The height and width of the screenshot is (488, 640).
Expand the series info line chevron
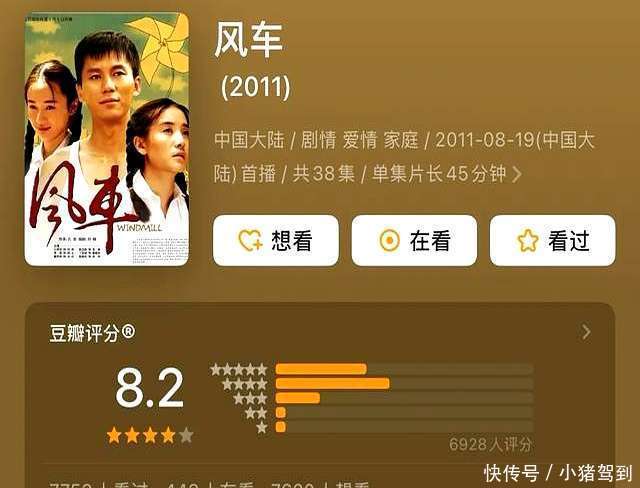click(x=517, y=174)
